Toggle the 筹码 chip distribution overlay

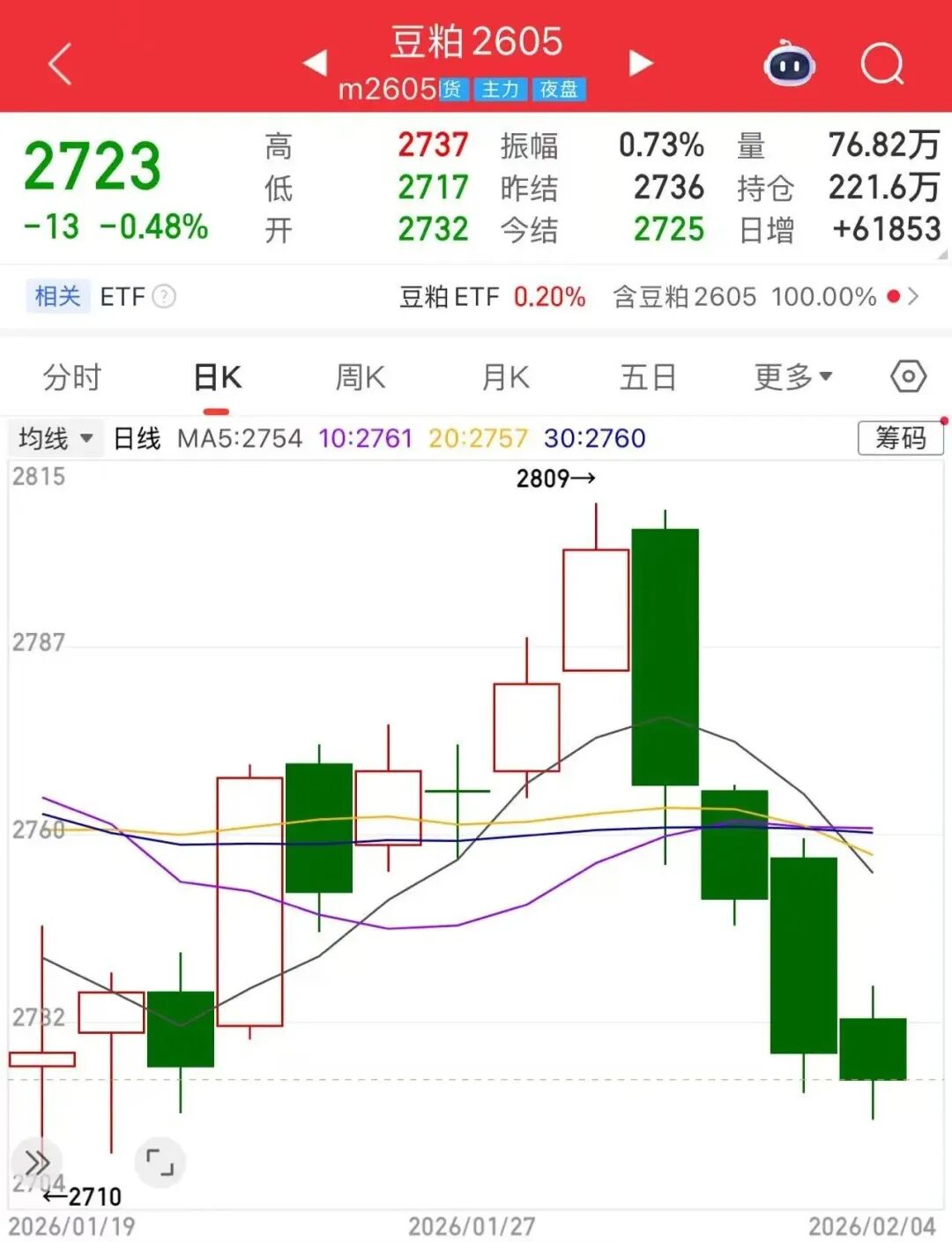click(900, 437)
